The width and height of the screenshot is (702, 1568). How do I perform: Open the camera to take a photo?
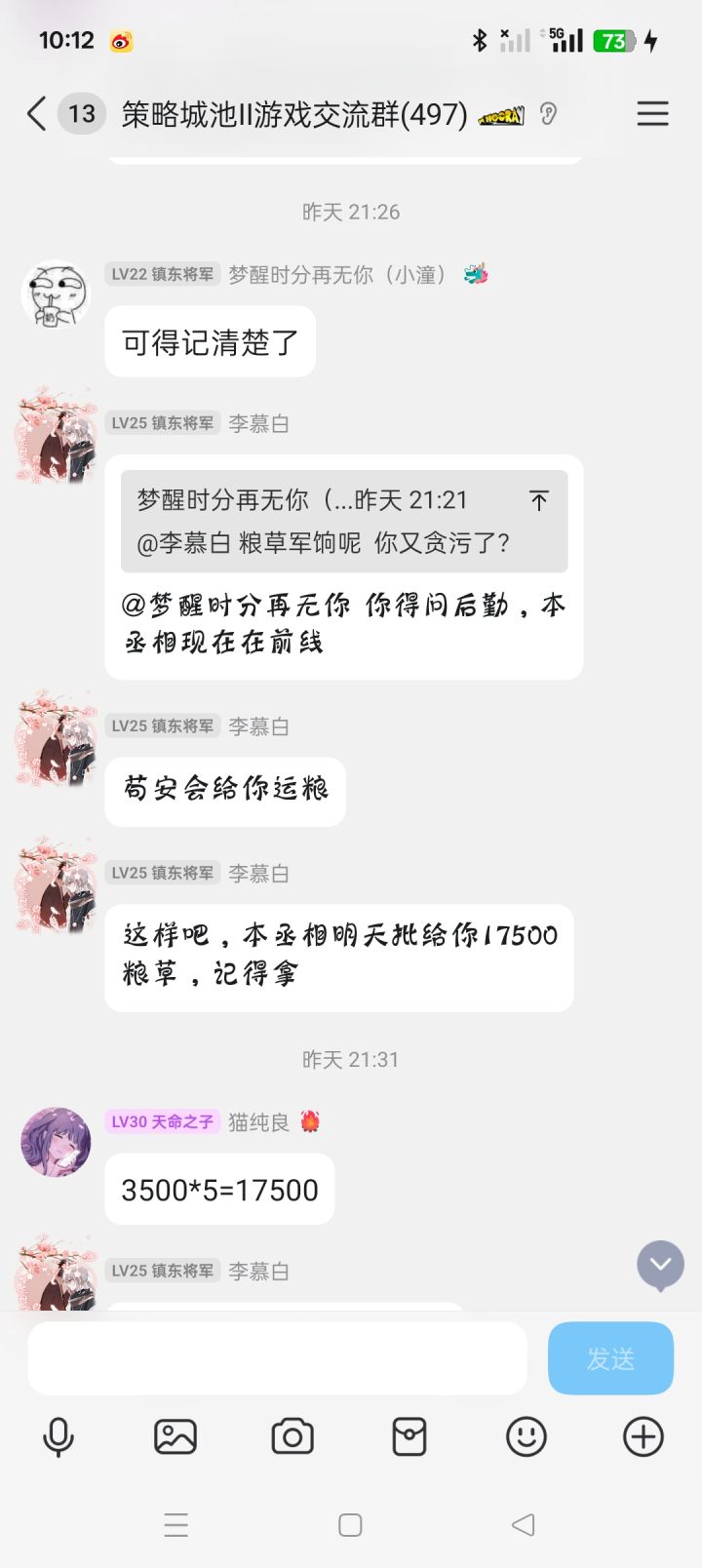292,1436
